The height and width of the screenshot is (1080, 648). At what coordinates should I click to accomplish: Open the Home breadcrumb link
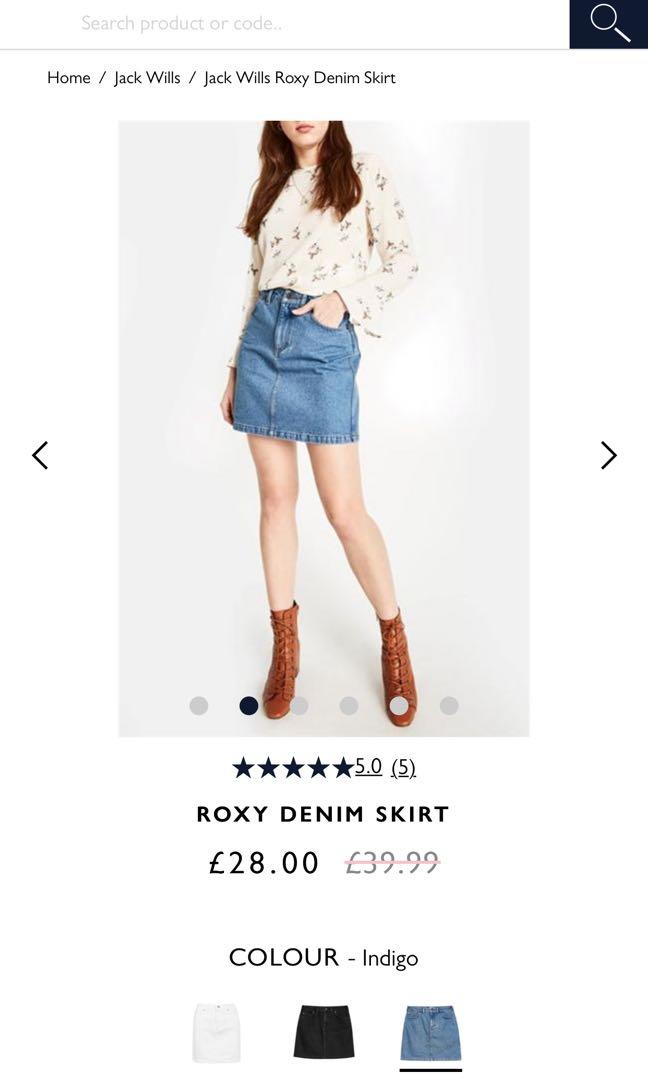(x=69, y=78)
